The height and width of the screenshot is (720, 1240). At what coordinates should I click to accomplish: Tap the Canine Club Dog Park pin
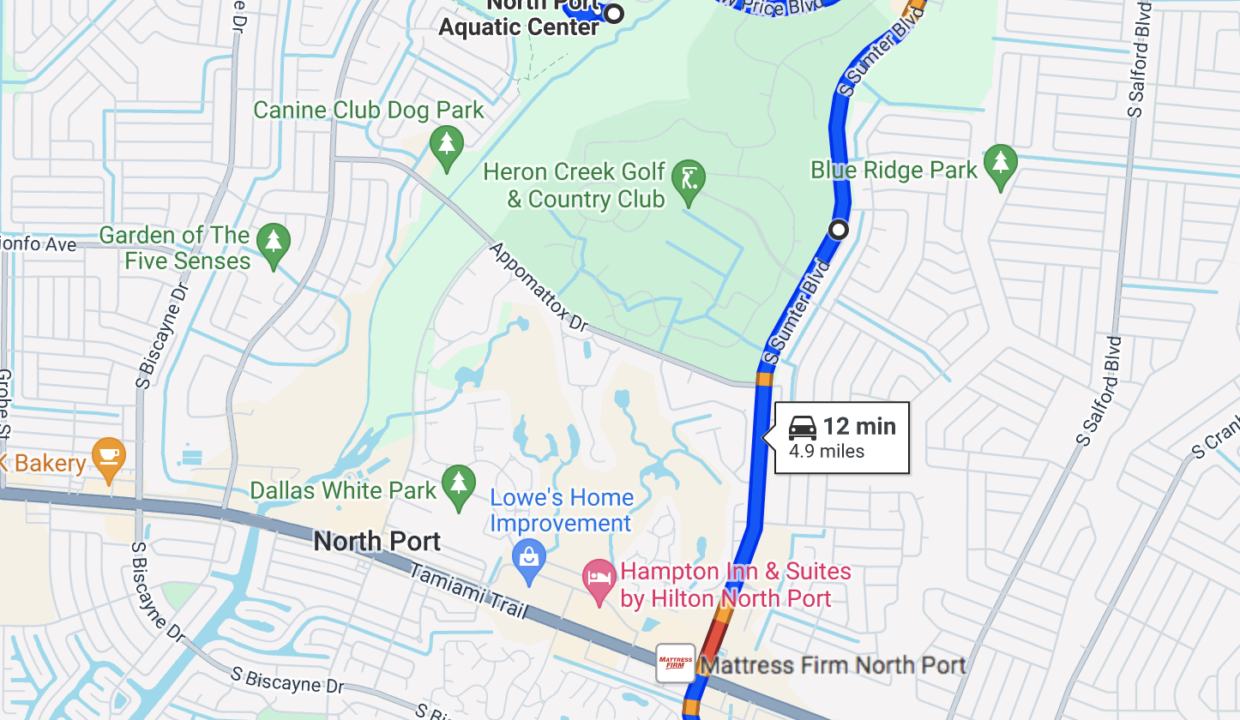click(x=447, y=146)
